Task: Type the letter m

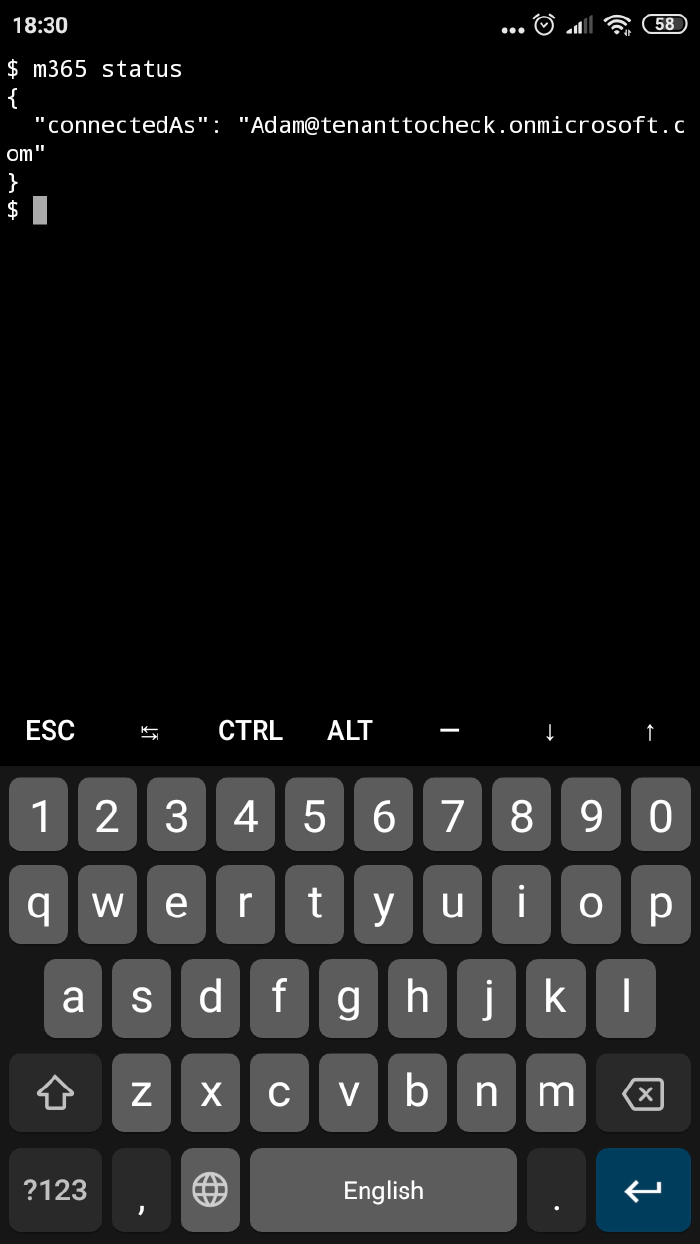Action: pyautogui.click(x=556, y=1094)
